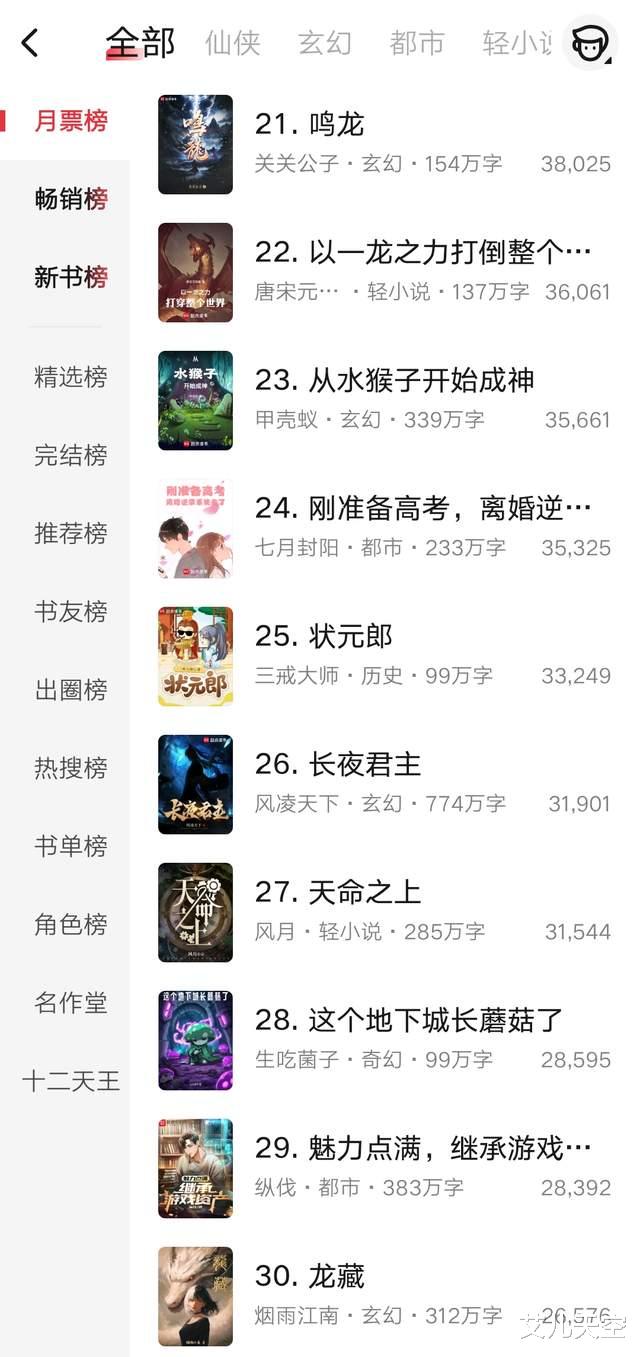This screenshot has width=640, height=1357.
Task: Open the novel 从水猴子开始成神
Action: coord(394,381)
